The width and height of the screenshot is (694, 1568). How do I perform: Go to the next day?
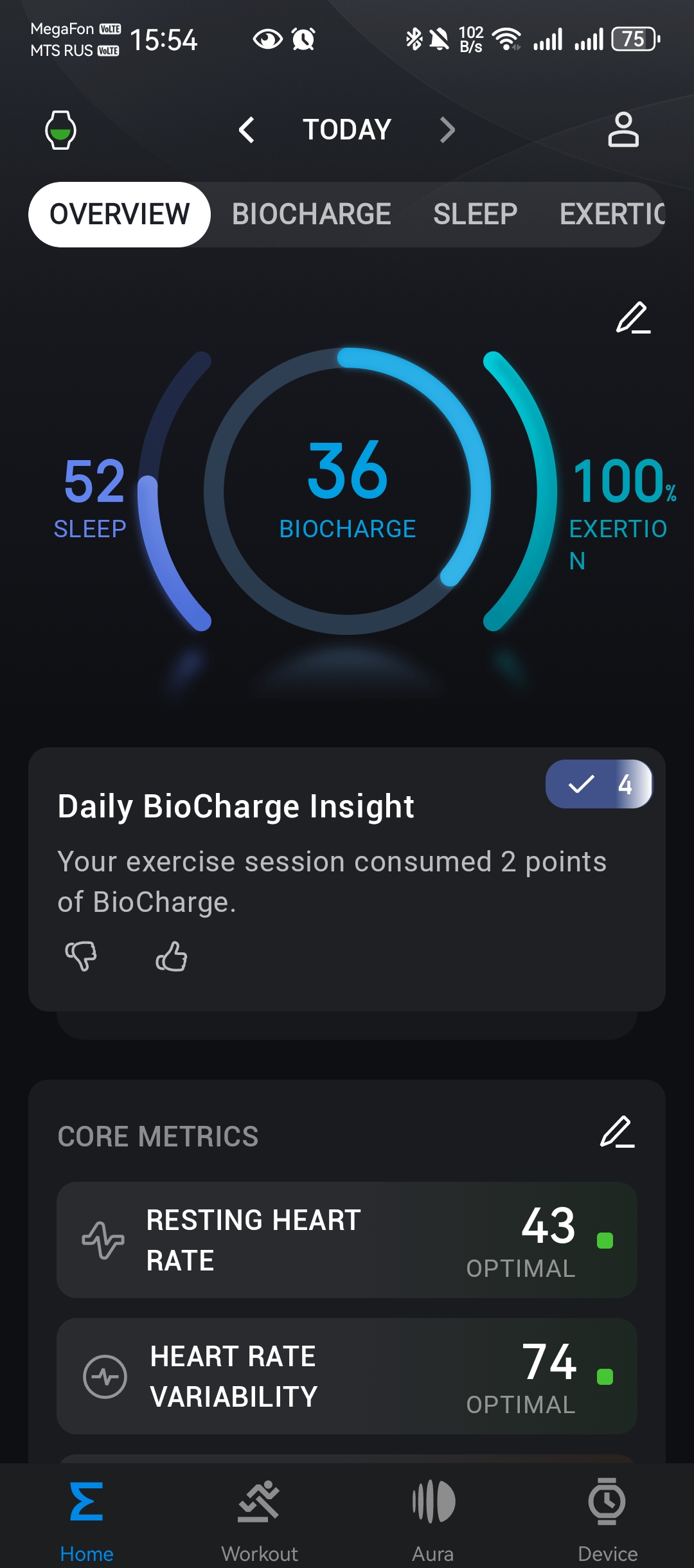(x=447, y=130)
